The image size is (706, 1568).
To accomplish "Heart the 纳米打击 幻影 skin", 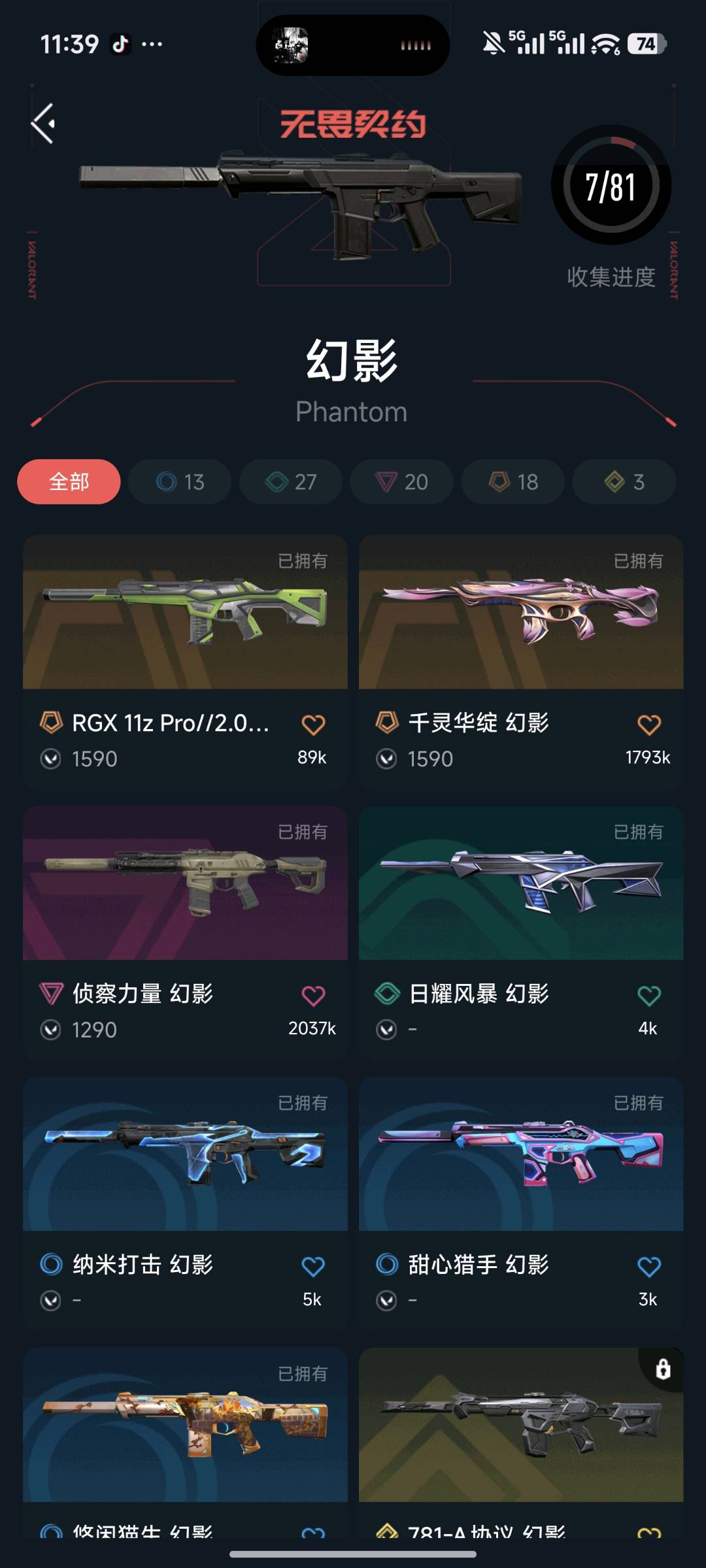I will click(313, 1267).
